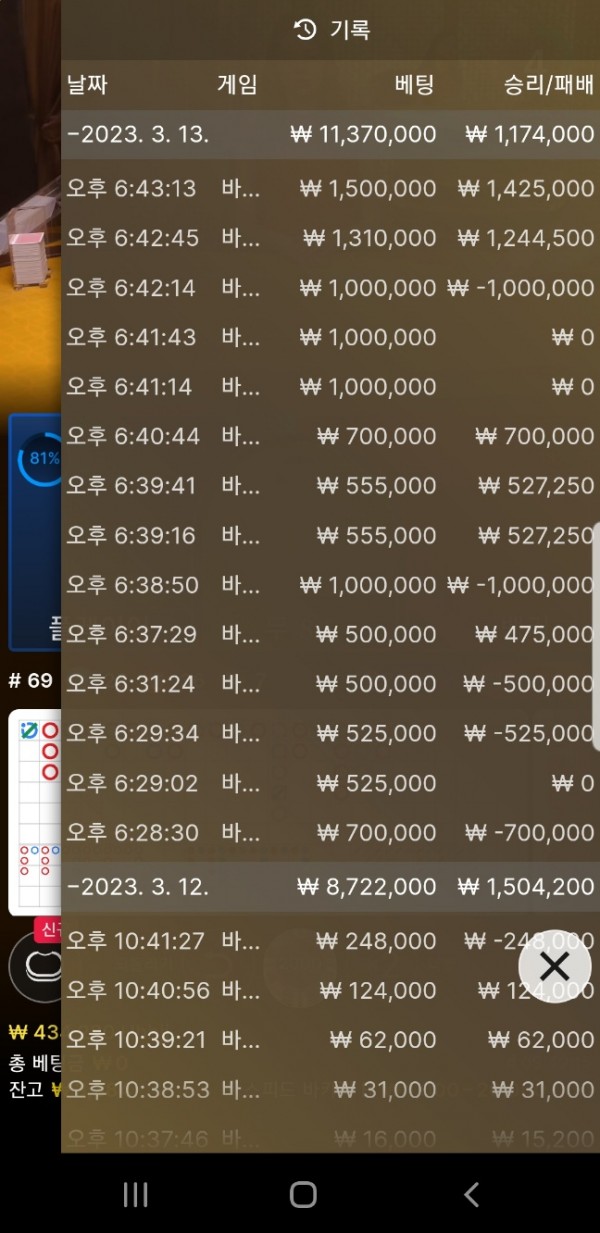View details of the 오후 6:42:45 bet
Image resolution: width=600 pixels, height=1233 pixels.
330,239
